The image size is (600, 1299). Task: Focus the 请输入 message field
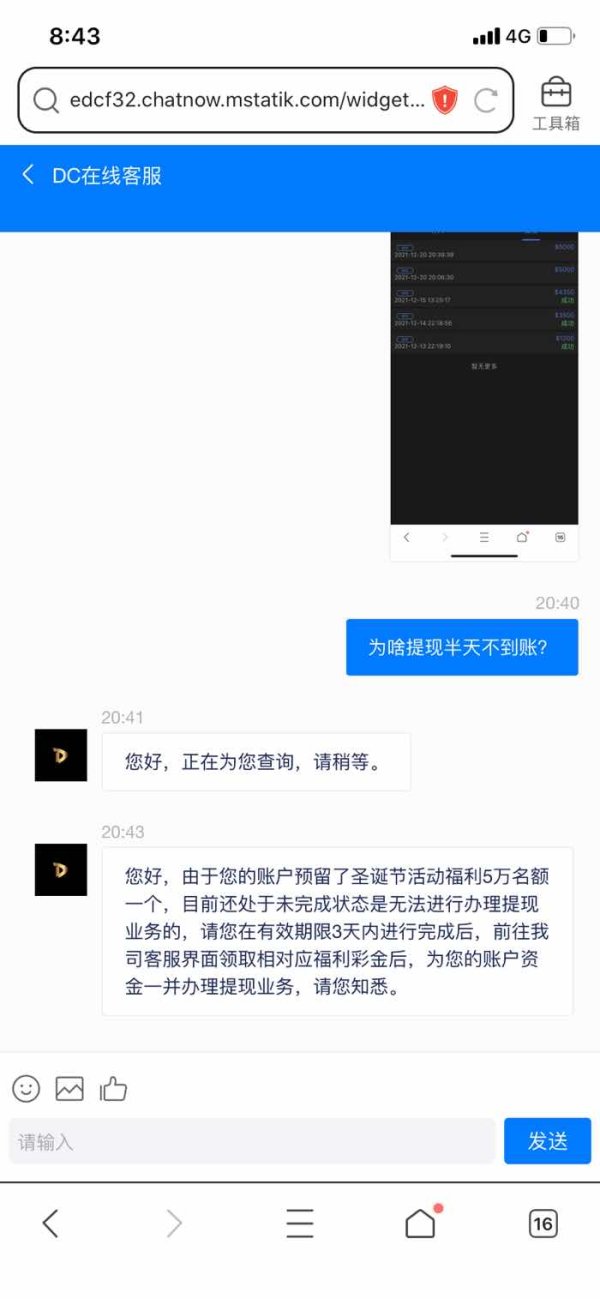tap(252, 1141)
